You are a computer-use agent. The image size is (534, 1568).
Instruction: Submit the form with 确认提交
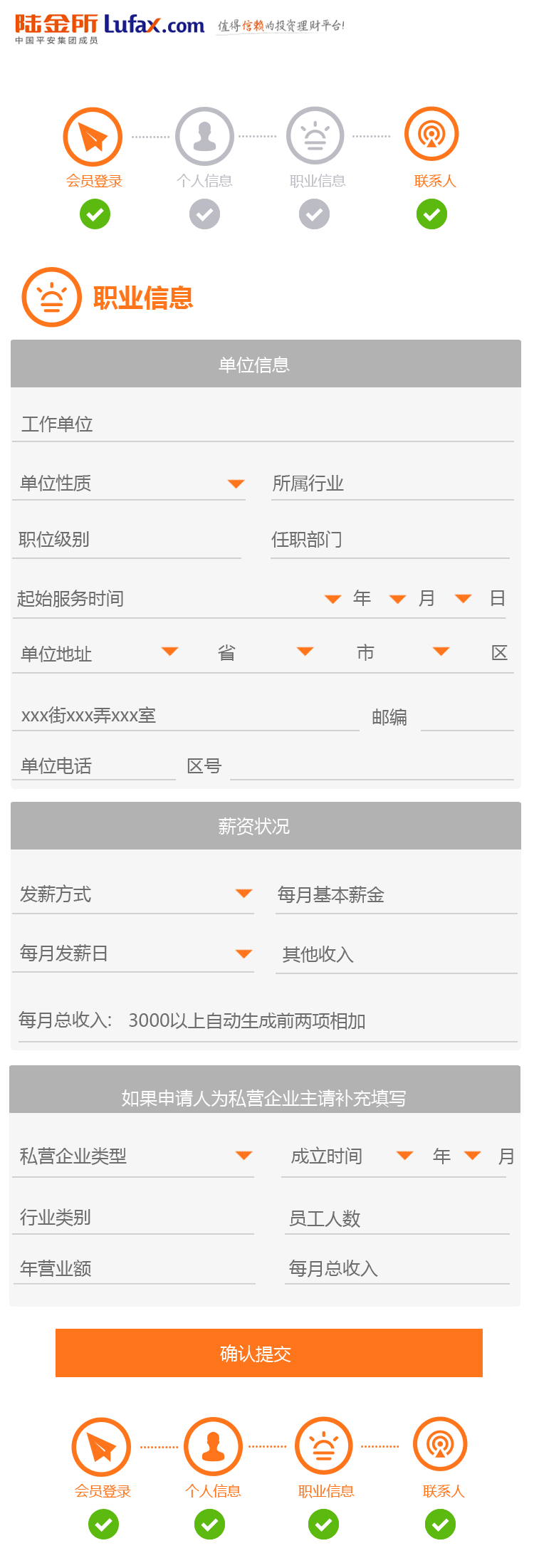pos(269,1353)
